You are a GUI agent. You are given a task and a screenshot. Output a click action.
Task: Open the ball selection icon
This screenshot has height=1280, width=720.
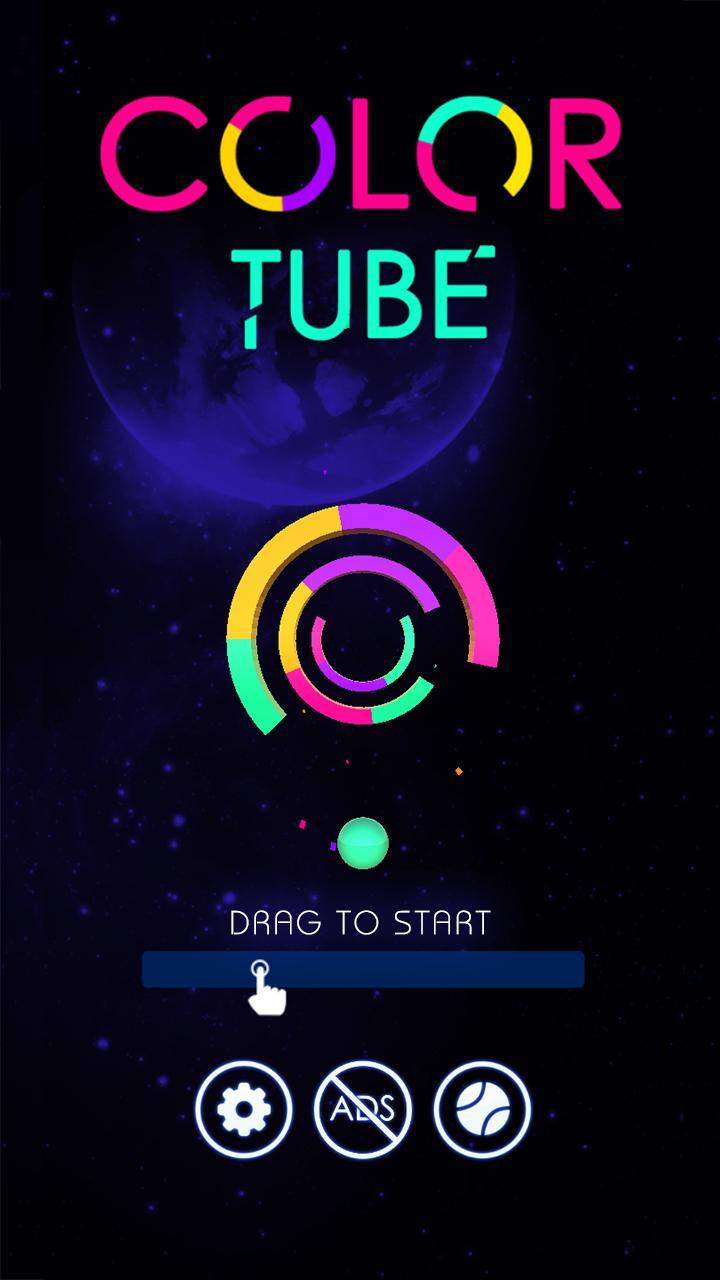(482, 1109)
